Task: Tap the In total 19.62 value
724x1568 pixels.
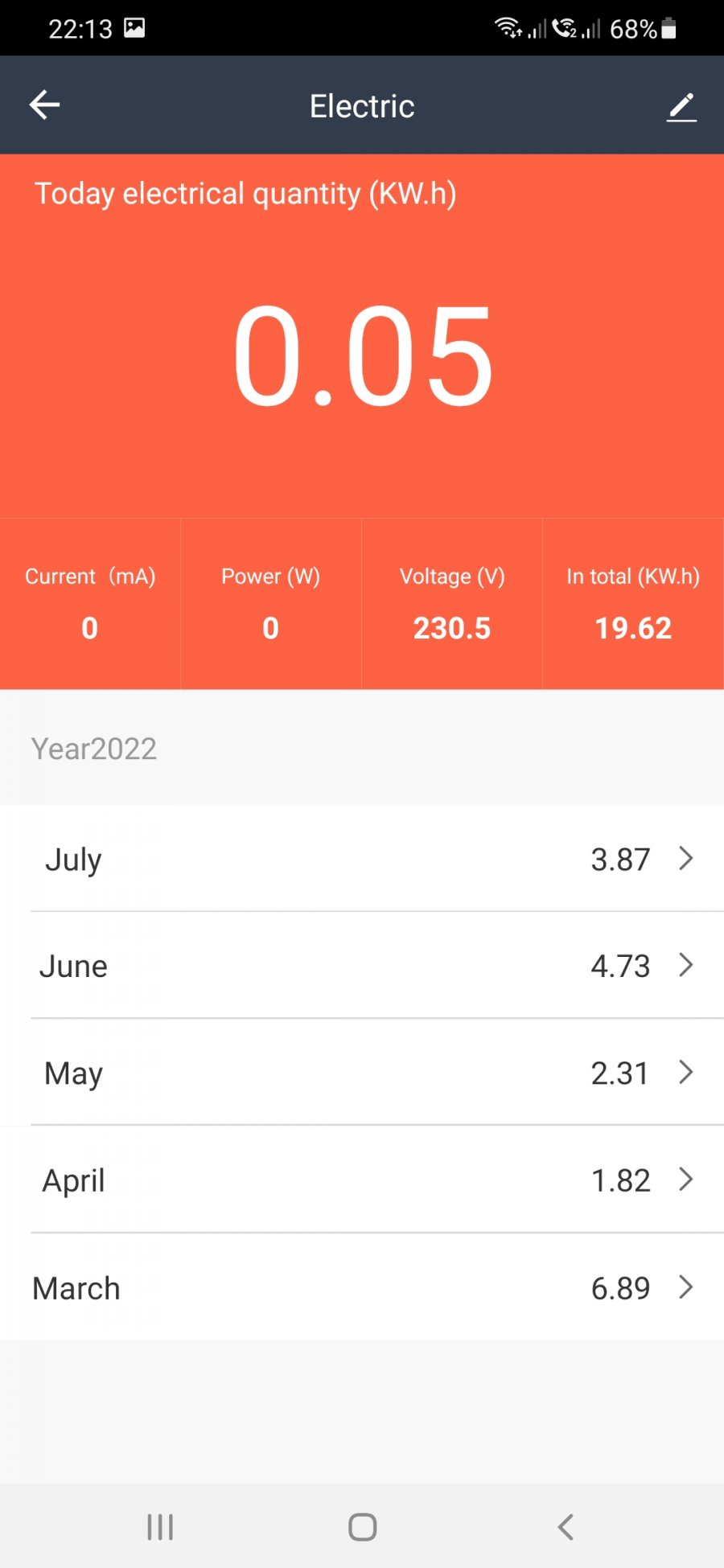Action: pyautogui.click(x=635, y=628)
